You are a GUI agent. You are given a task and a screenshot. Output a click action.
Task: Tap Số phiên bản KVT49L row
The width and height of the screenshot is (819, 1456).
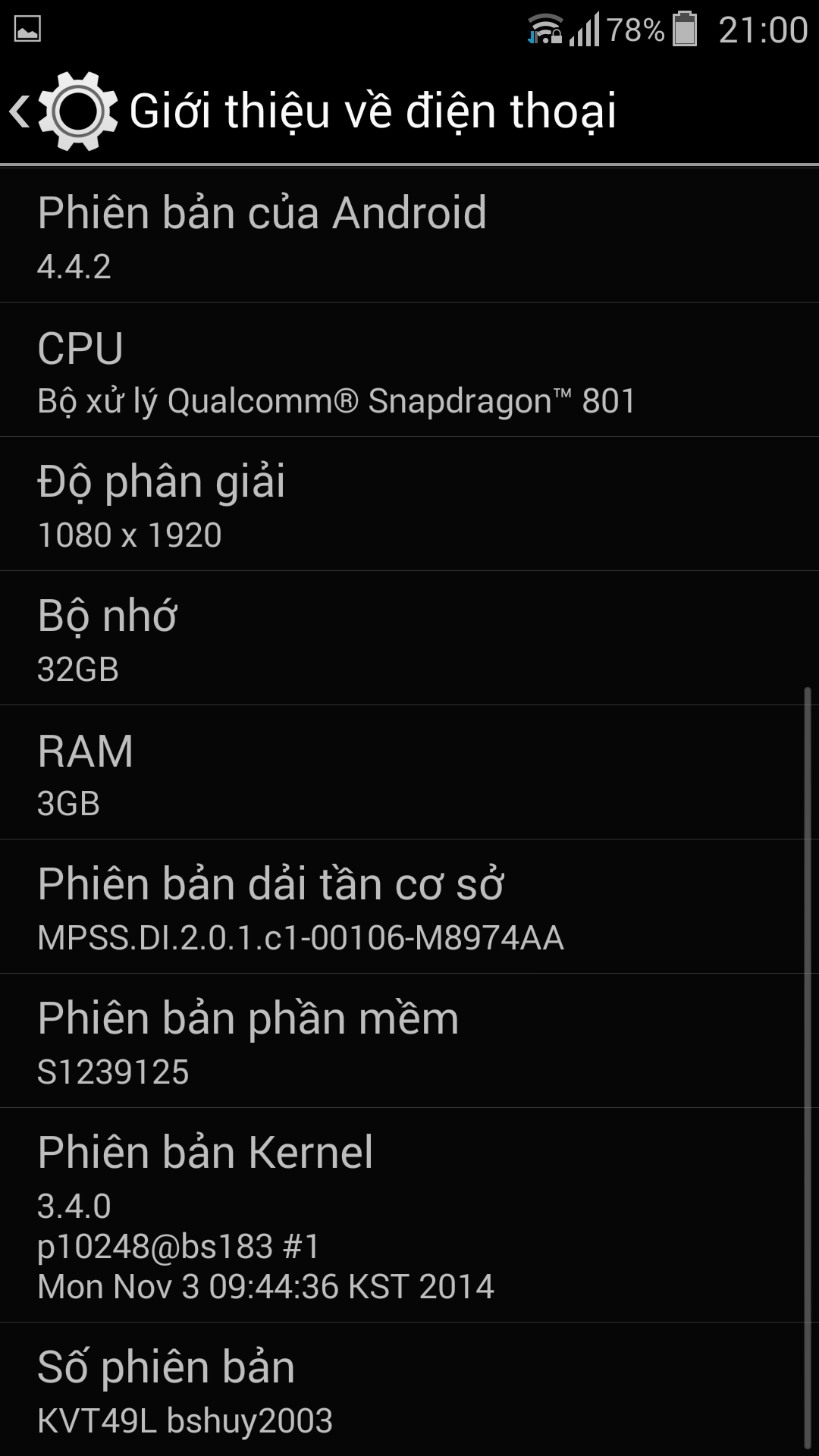[409, 1390]
